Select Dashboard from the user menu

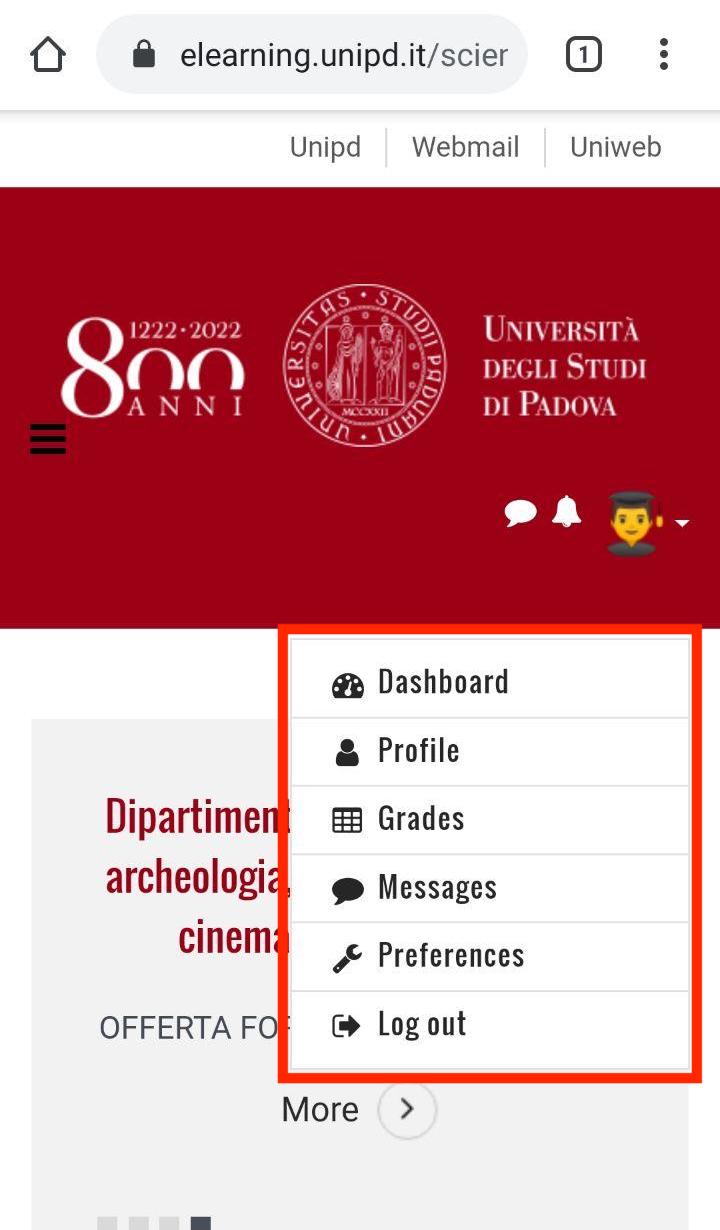(489, 683)
